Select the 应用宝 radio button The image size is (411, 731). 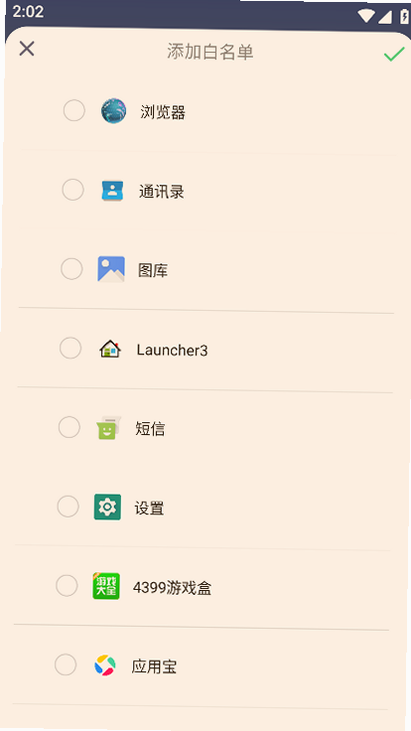click(65, 665)
